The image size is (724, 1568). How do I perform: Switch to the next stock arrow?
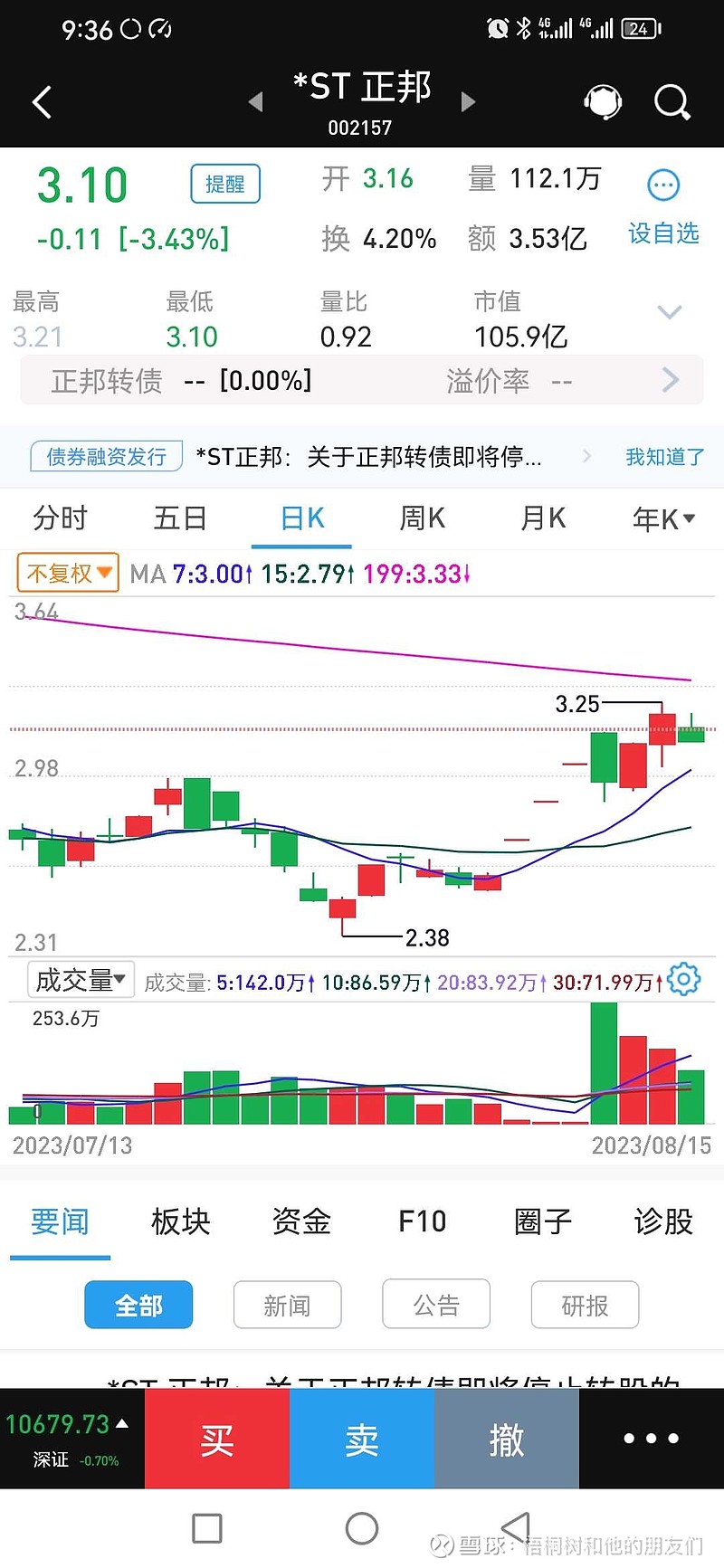(468, 101)
